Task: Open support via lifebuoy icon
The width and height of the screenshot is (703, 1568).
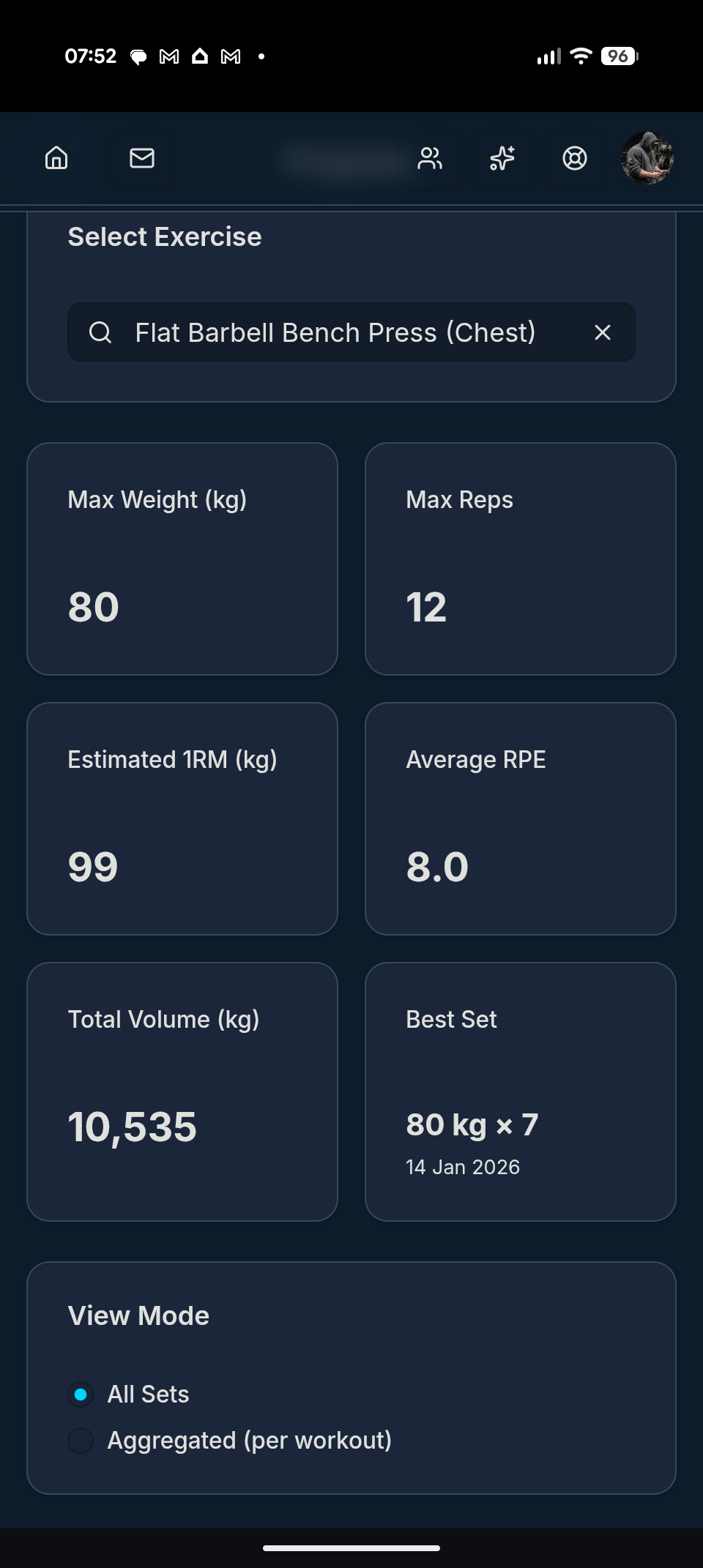Action: click(x=574, y=158)
